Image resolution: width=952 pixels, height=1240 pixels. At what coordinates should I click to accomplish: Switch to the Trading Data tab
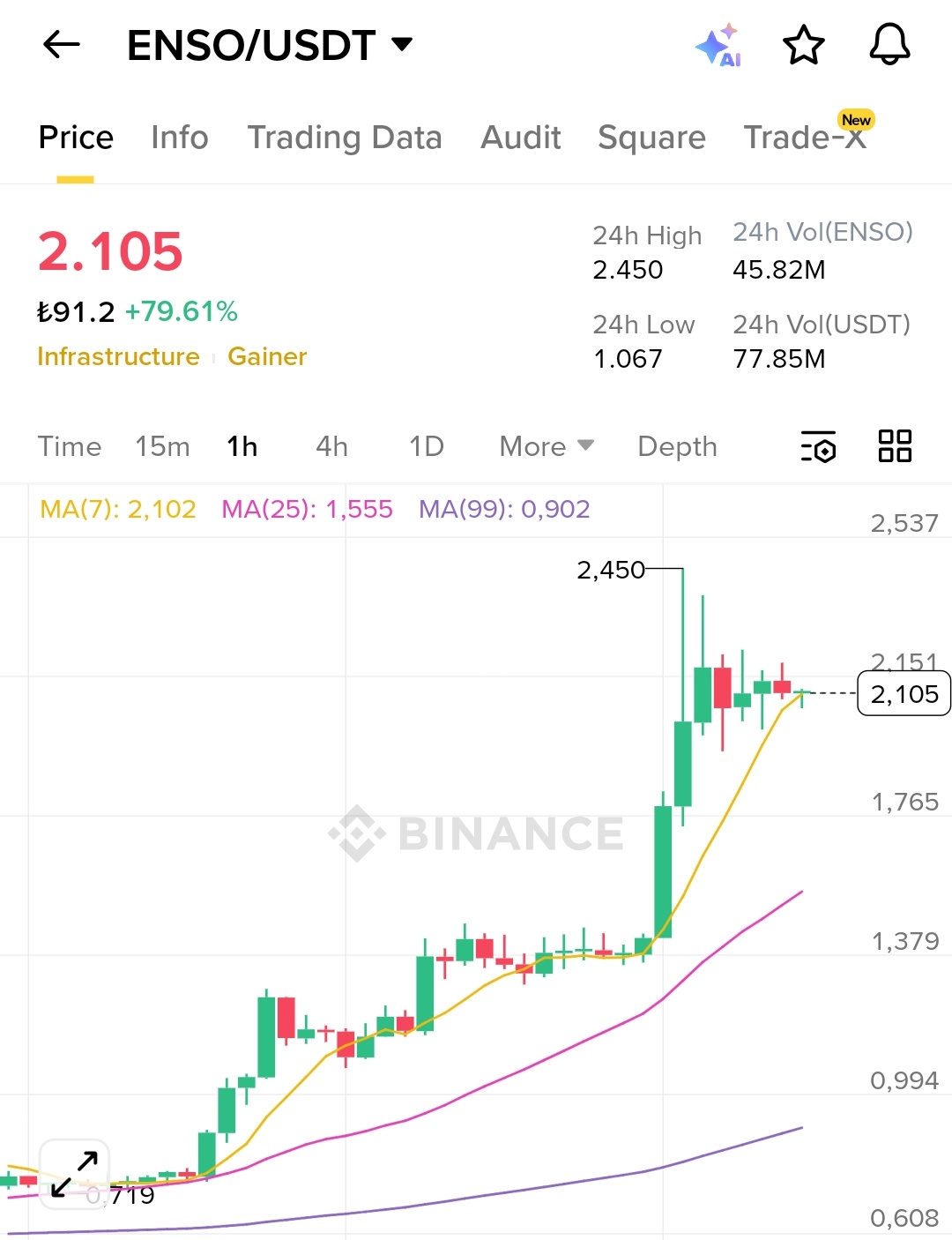tap(344, 138)
